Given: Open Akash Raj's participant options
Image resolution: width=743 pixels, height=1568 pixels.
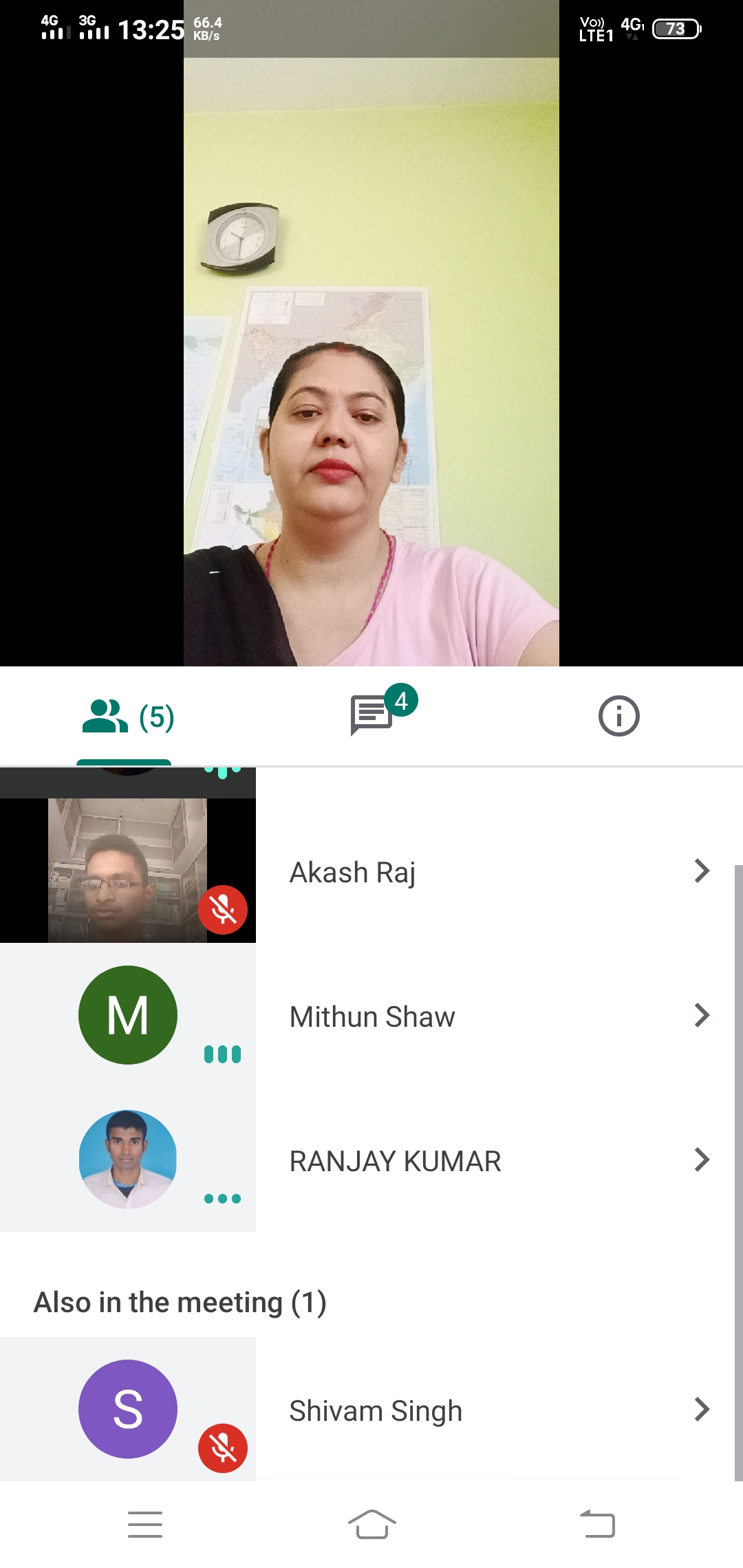Looking at the screenshot, I should coord(701,871).
